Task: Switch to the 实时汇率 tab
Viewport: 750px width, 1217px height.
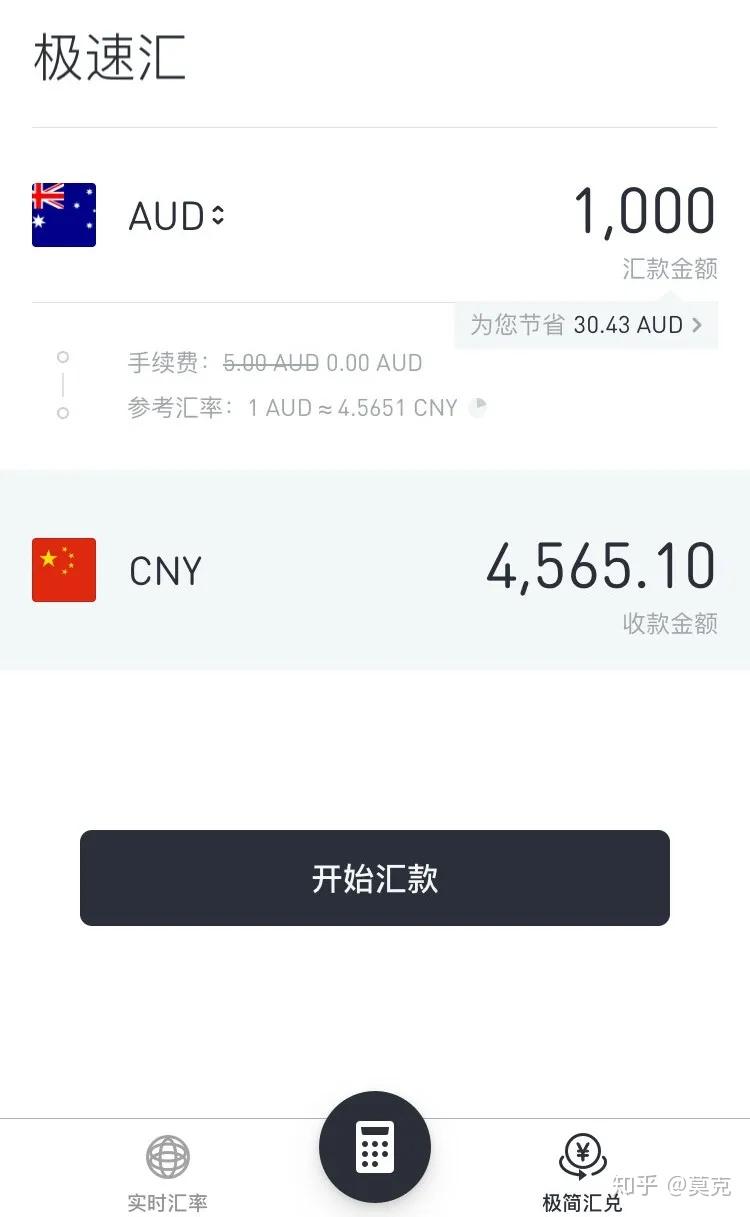Action: (x=166, y=1202)
